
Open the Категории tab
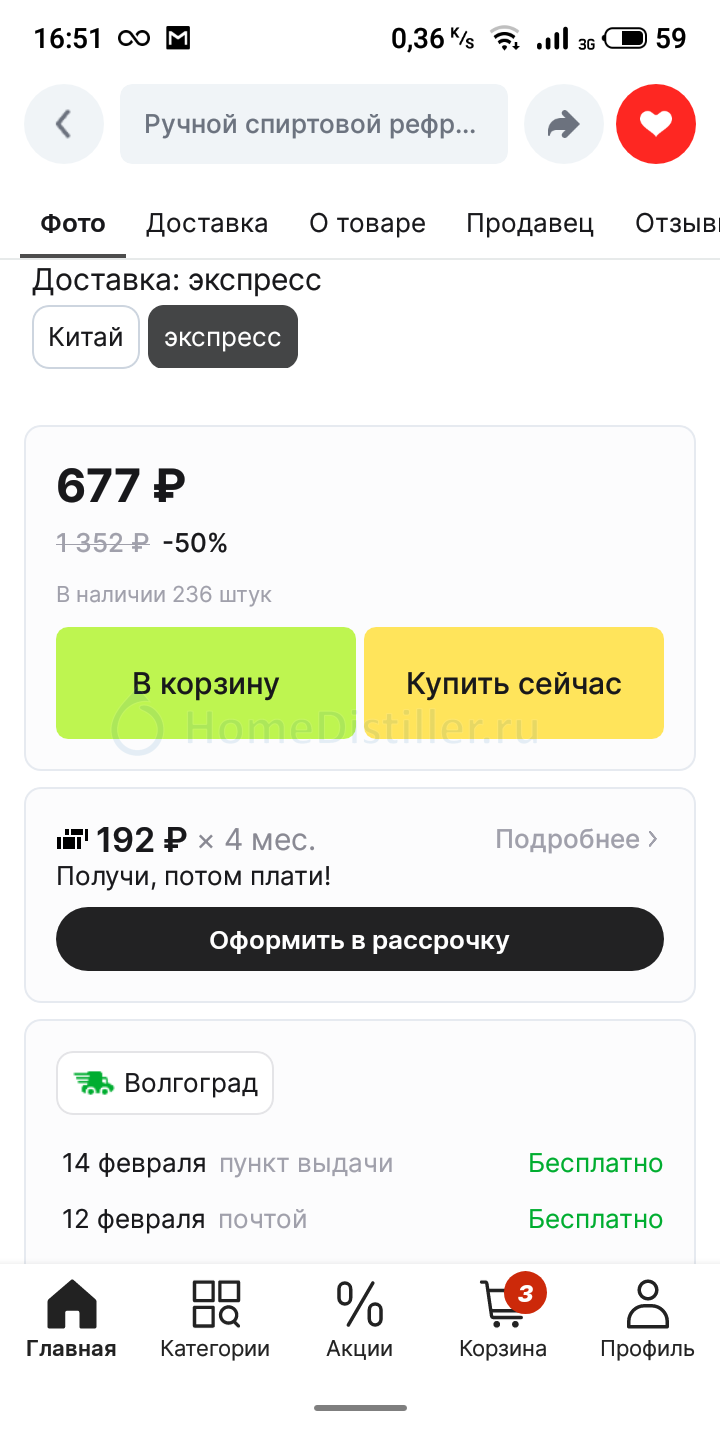tap(215, 1319)
